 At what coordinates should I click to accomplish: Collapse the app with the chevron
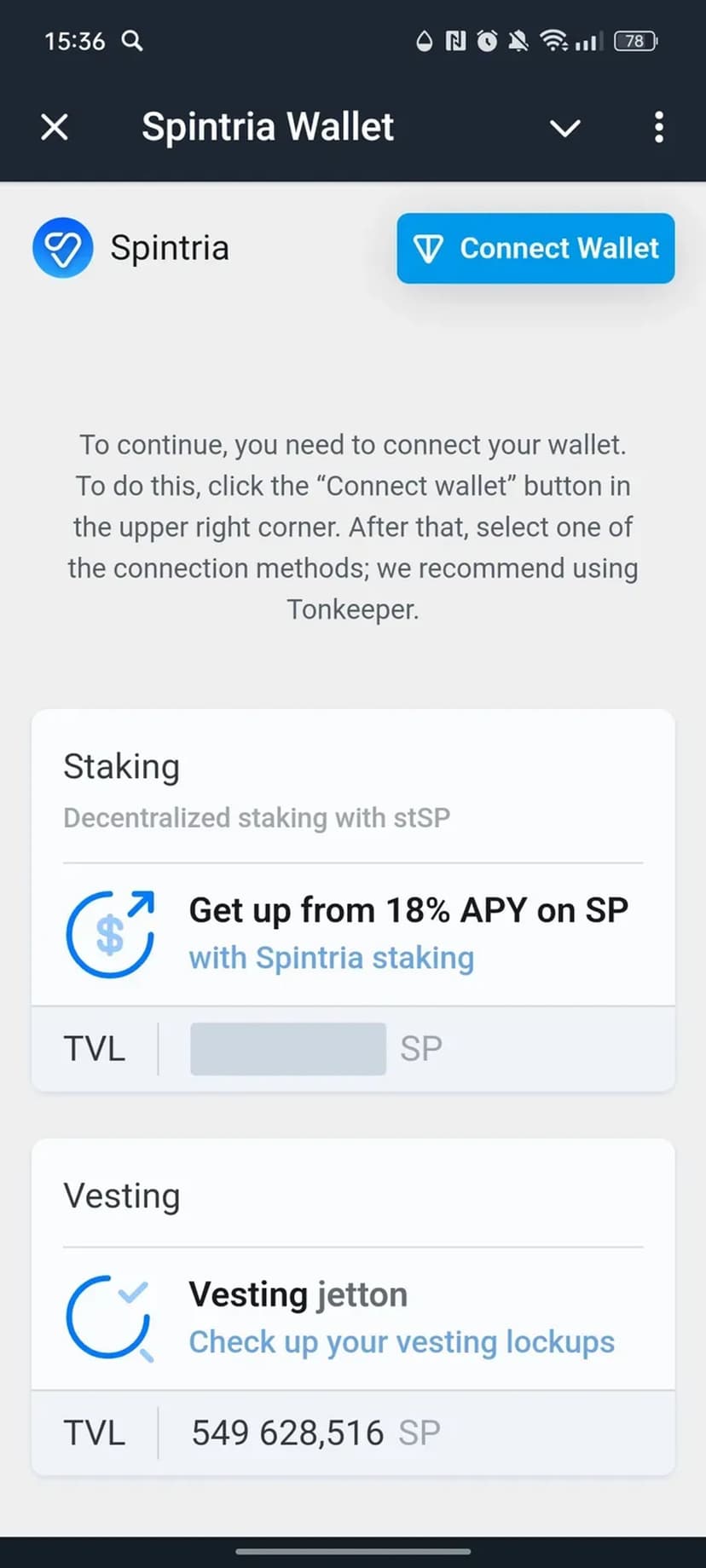(564, 128)
